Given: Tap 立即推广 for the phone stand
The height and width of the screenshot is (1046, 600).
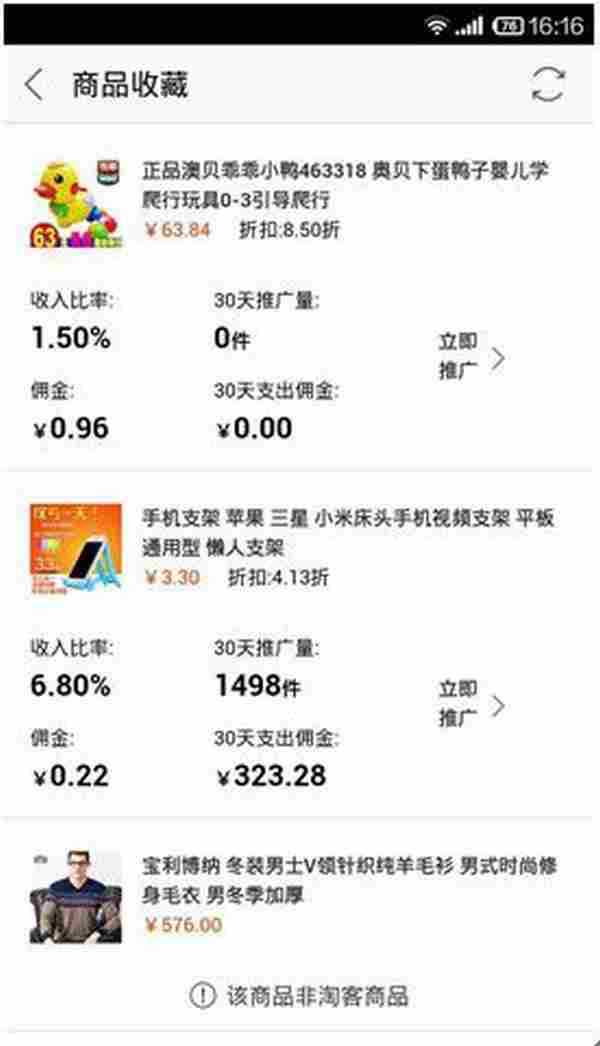Looking at the screenshot, I should coord(470,704).
